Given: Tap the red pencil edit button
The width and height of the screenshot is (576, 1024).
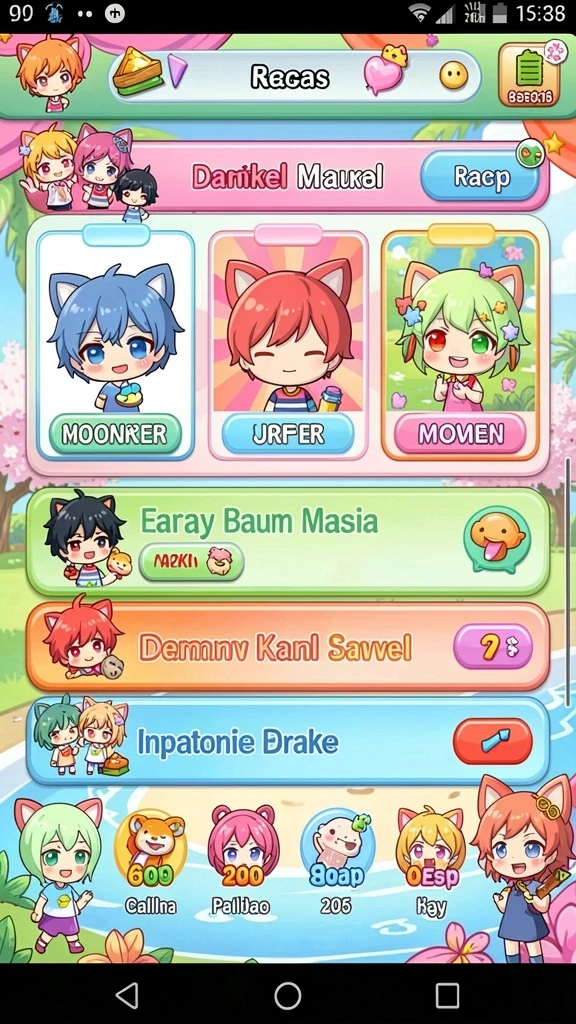Looking at the screenshot, I should [x=493, y=741].
